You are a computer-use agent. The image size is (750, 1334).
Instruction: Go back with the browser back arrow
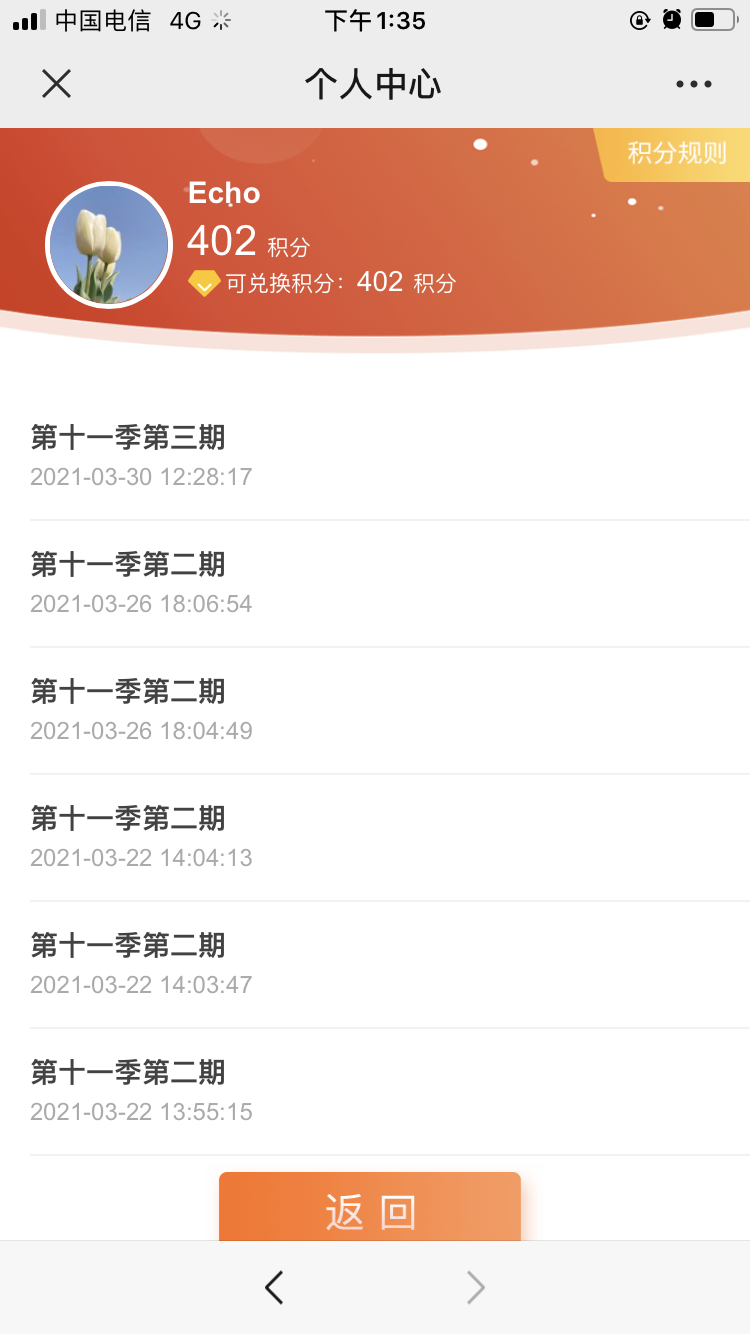click(274, 1287)
